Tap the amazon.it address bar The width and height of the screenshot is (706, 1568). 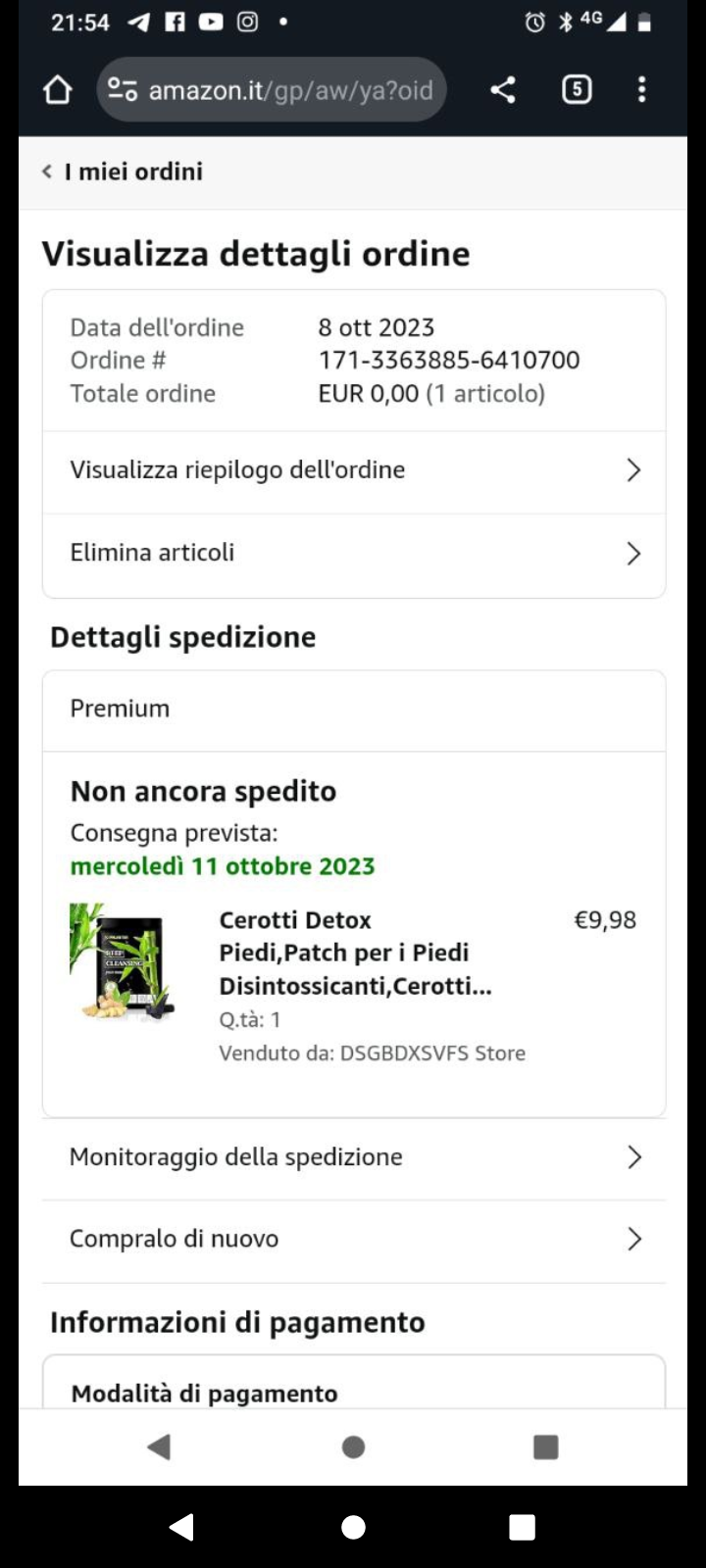click(273, 90)
